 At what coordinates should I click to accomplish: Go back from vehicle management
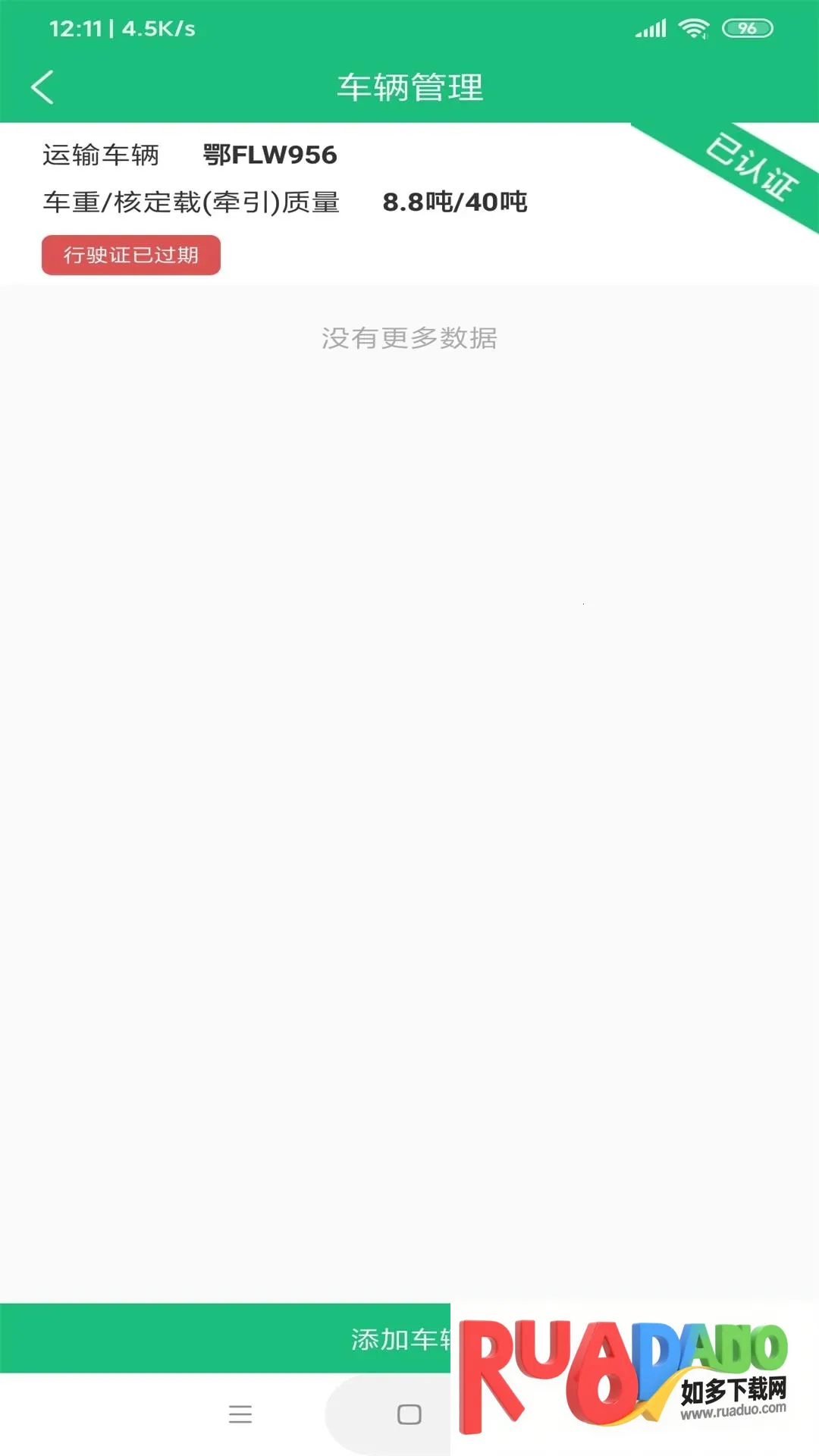(42, 87)
